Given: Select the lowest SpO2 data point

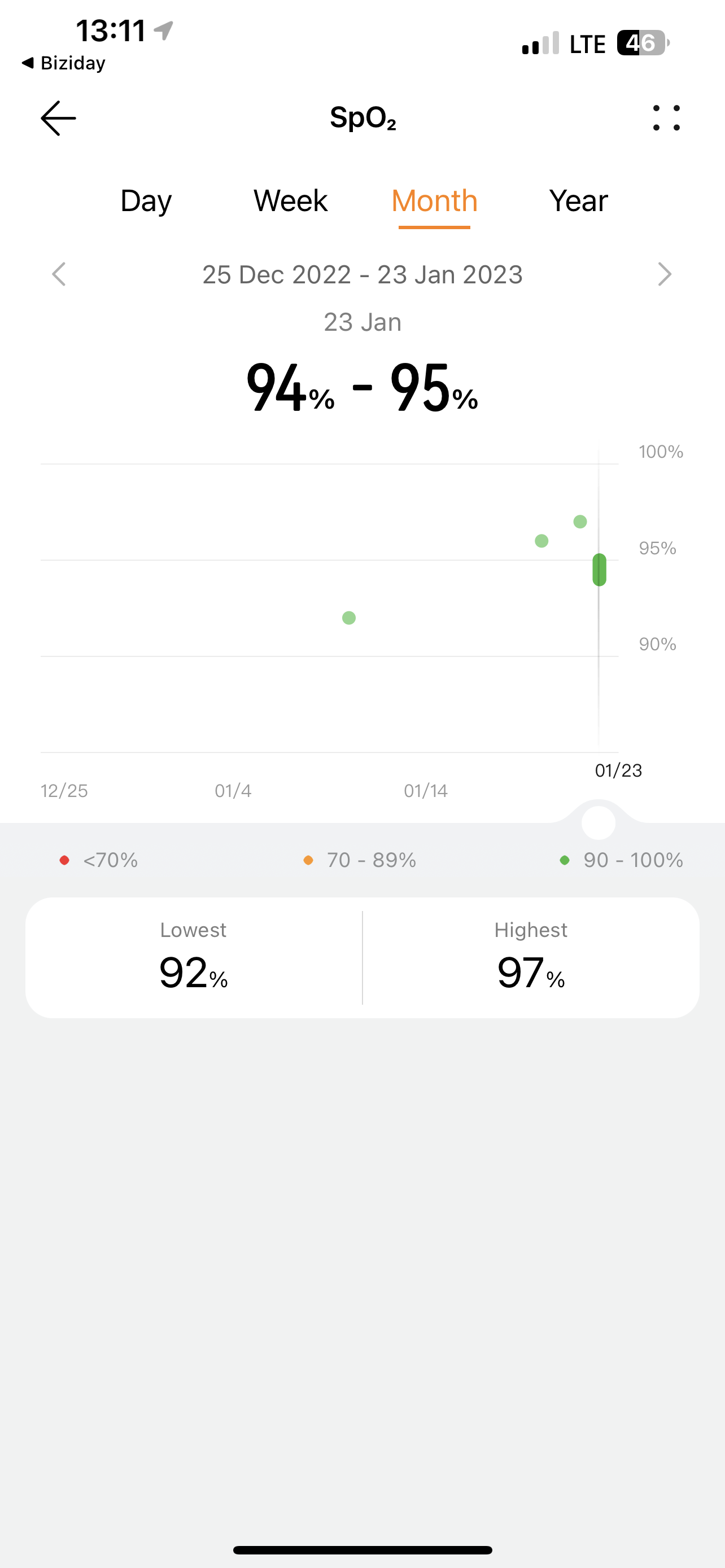Looking at the screenshot, I should point(349,618).
